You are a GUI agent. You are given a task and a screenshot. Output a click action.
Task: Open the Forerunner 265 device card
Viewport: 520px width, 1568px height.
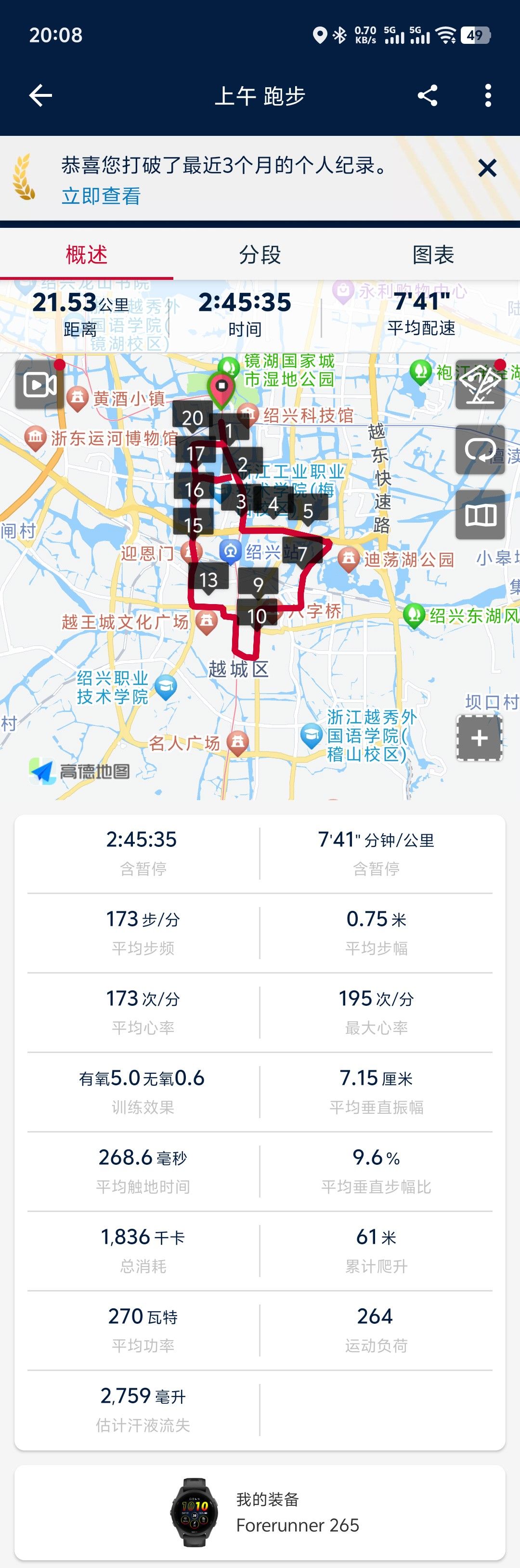coord(260,1512)
